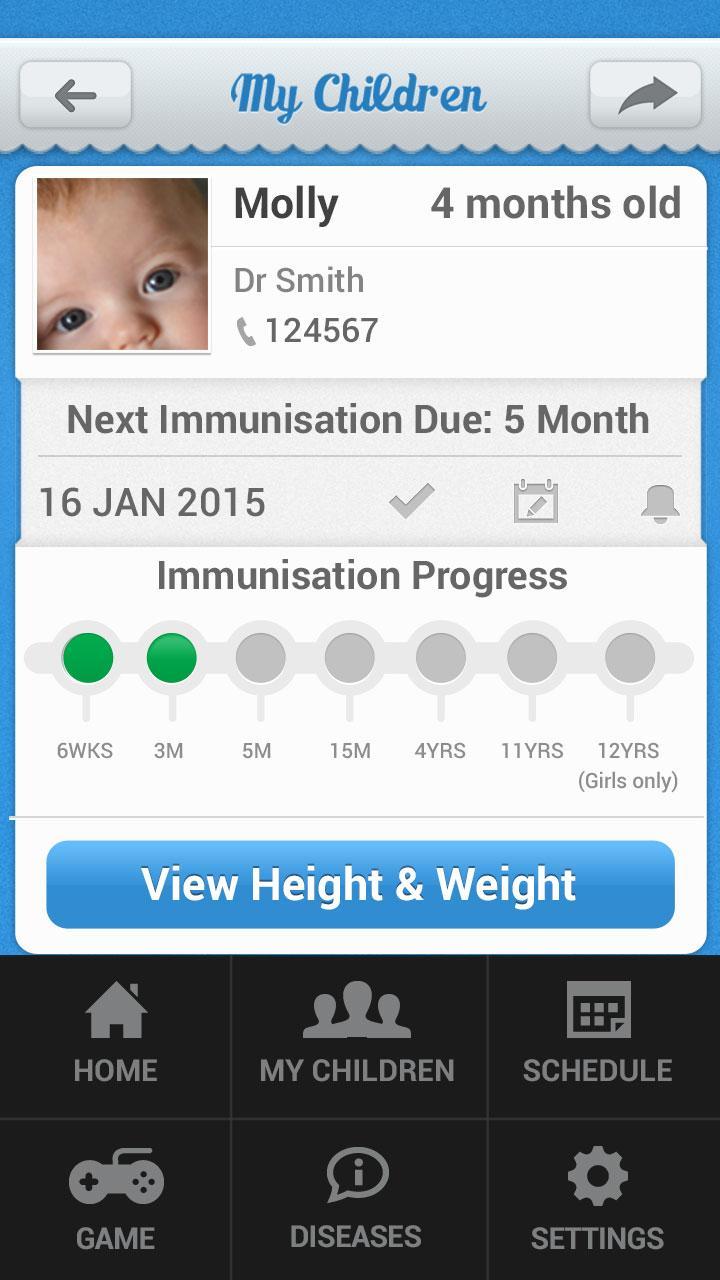Open the Schedule tab

click(598, 1035)
